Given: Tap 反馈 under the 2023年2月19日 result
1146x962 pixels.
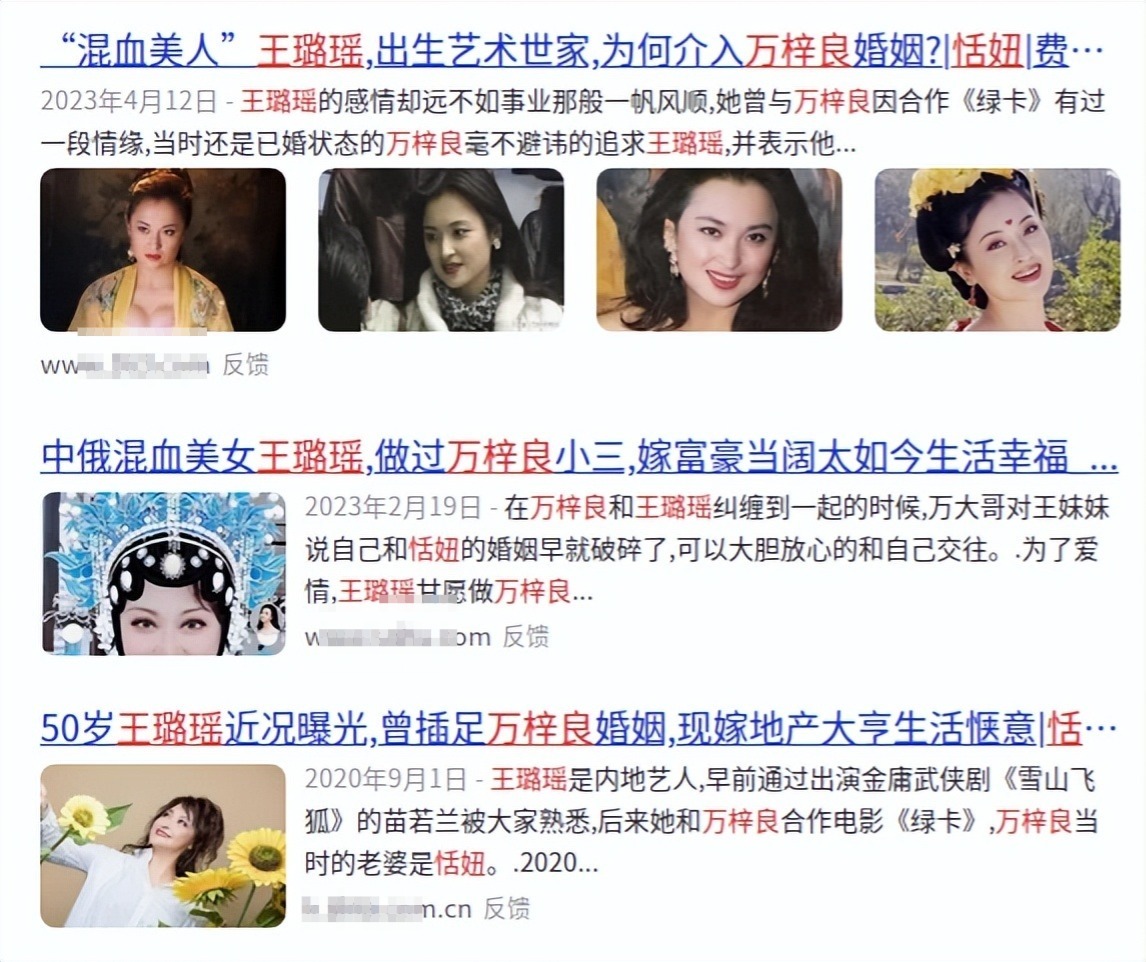Looking at the screenshot, I should tap(525, 636).
